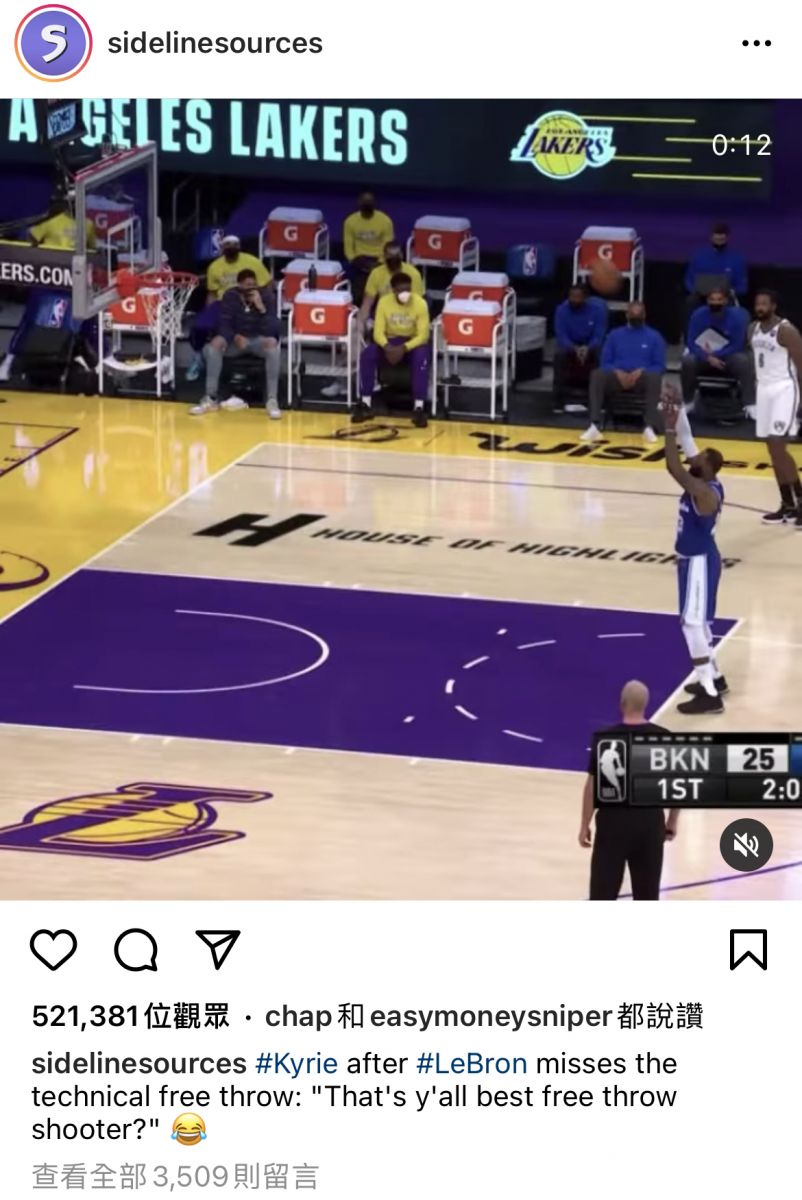The width and height of the screenshot is (802, 1200).
Task: Unmute the video sound
Action: tap(746, 845)
